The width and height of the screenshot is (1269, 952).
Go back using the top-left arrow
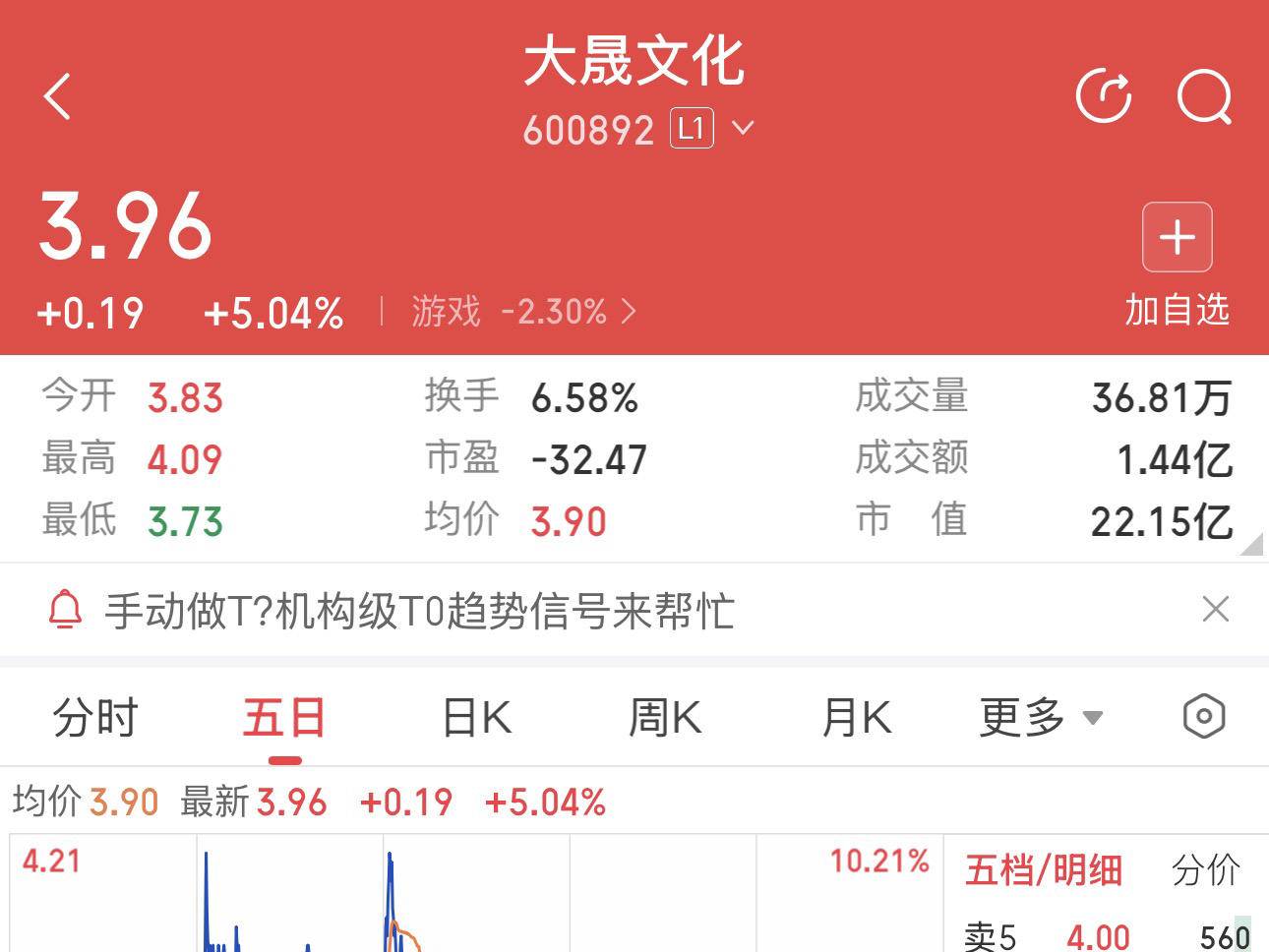click(x=57, y=96)
